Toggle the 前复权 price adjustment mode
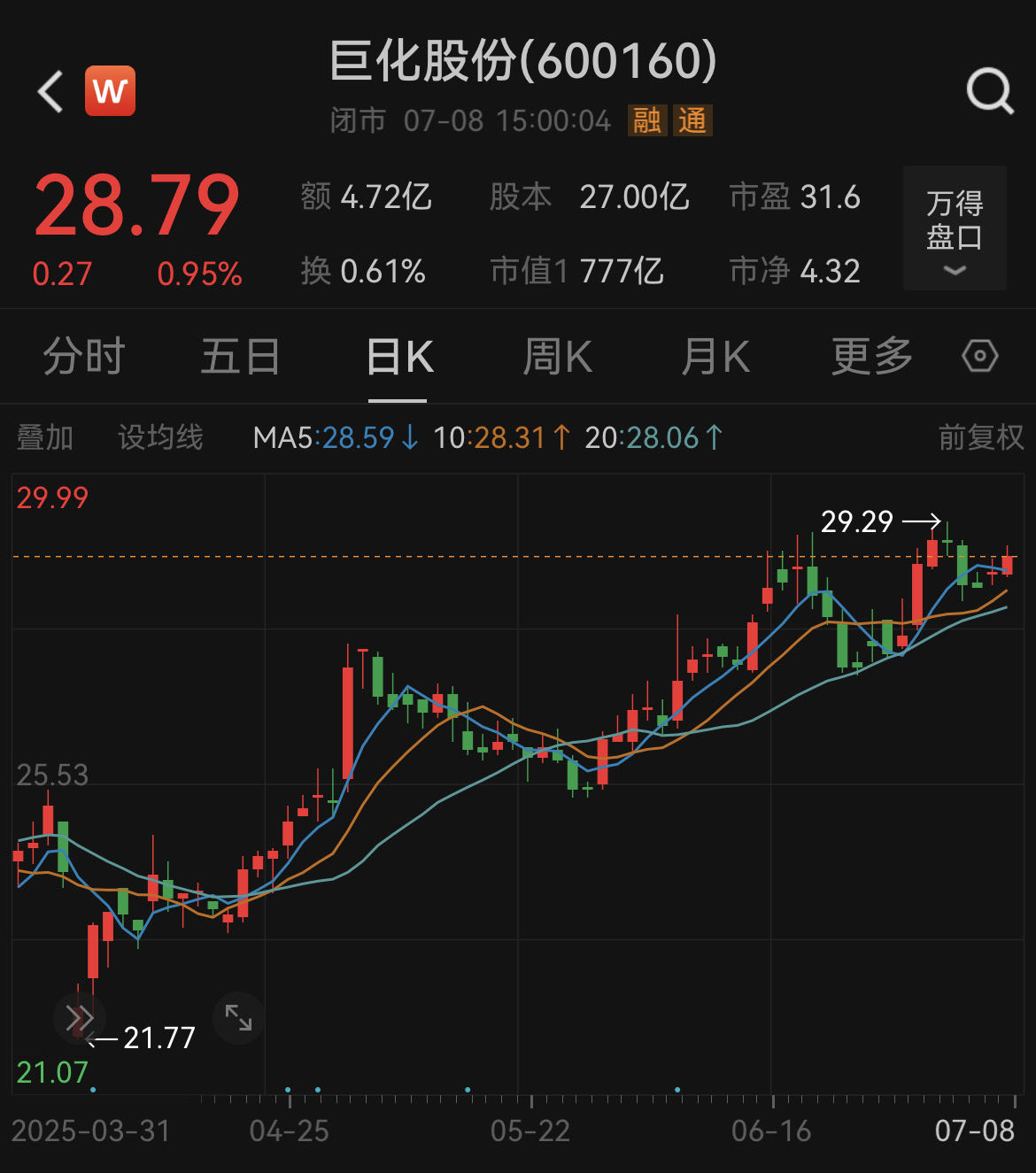Viewport: 1036px width, 1173px height. coord(978,437)
